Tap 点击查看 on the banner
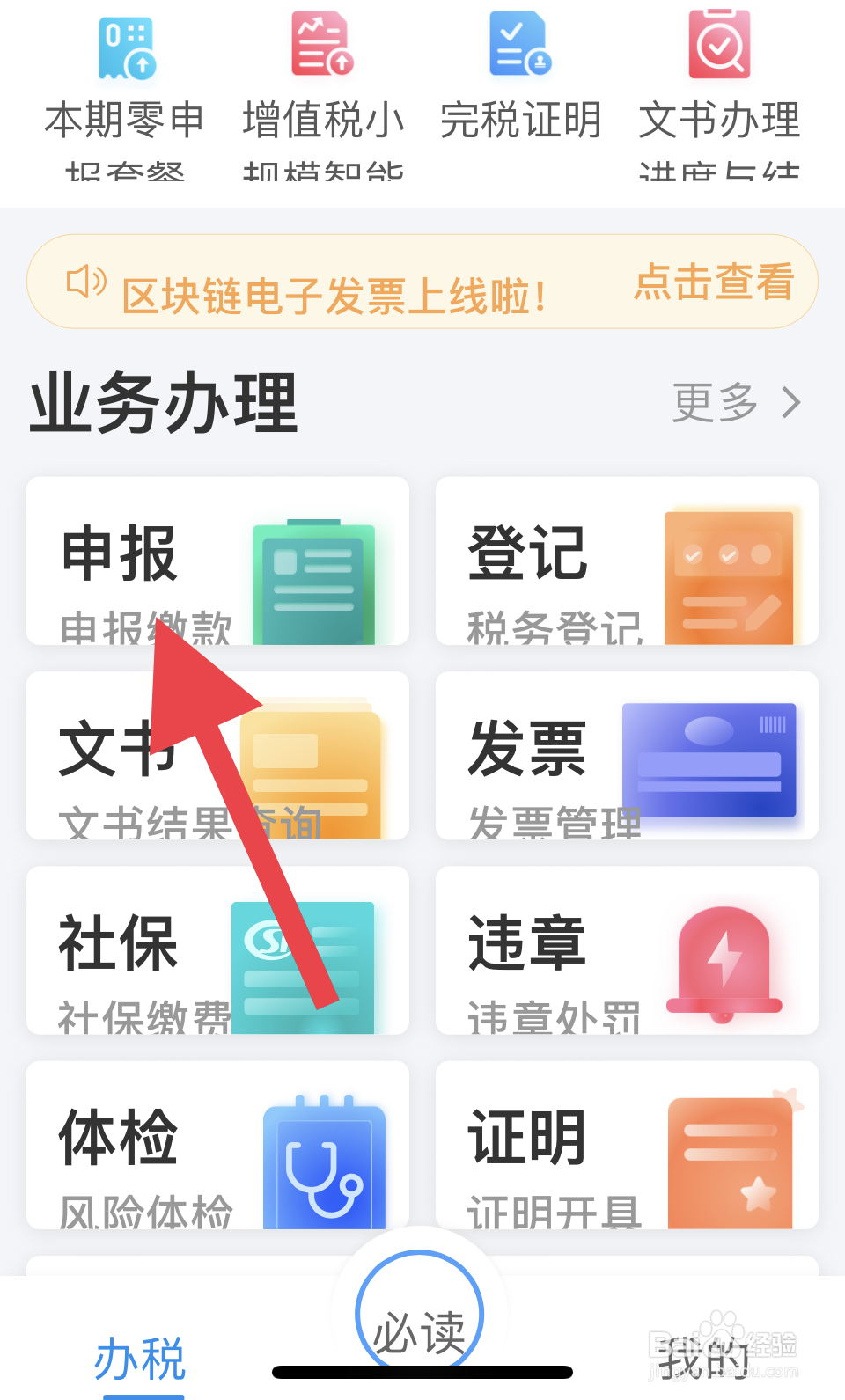The image size is (845, 1400). point(714,281)
